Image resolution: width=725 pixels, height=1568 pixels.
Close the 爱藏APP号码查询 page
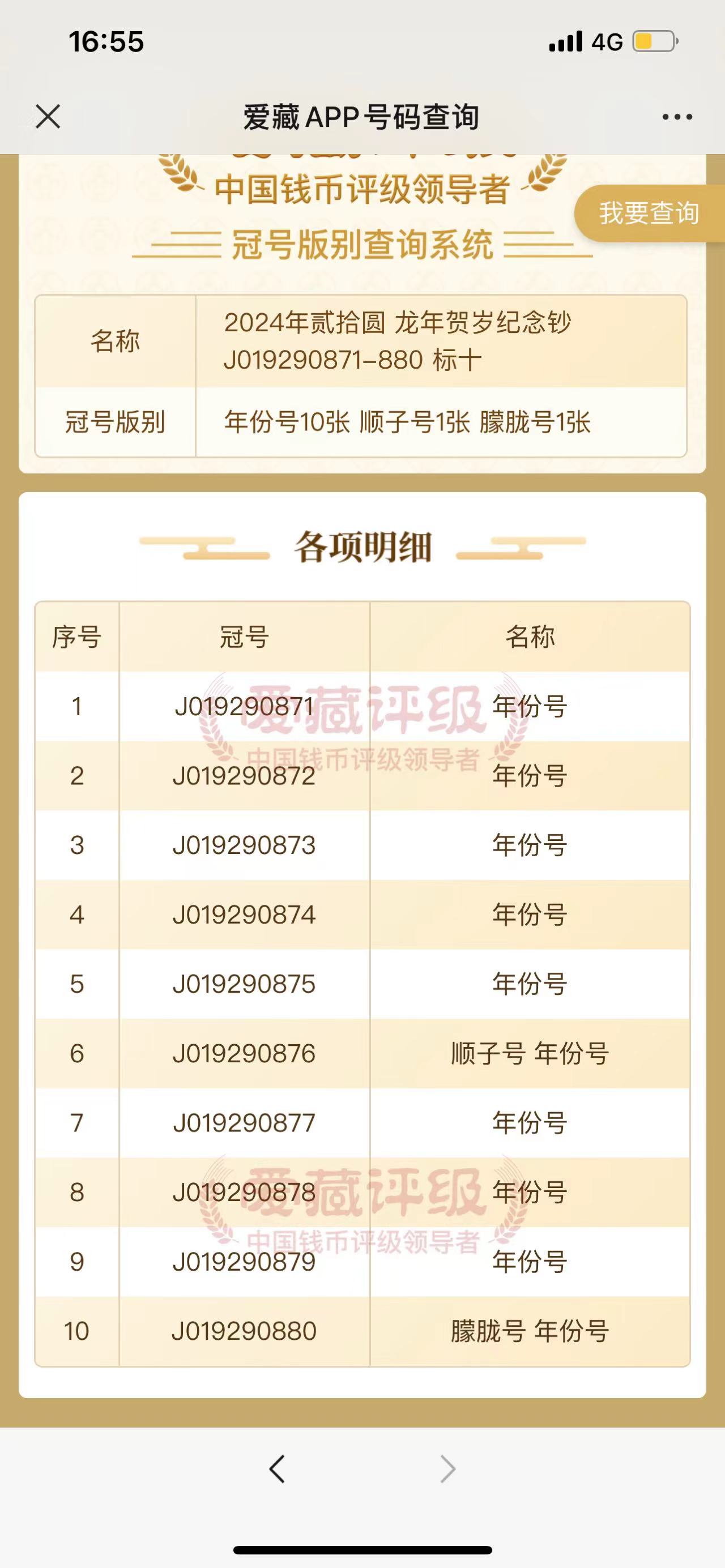click(x=48, y=116)
